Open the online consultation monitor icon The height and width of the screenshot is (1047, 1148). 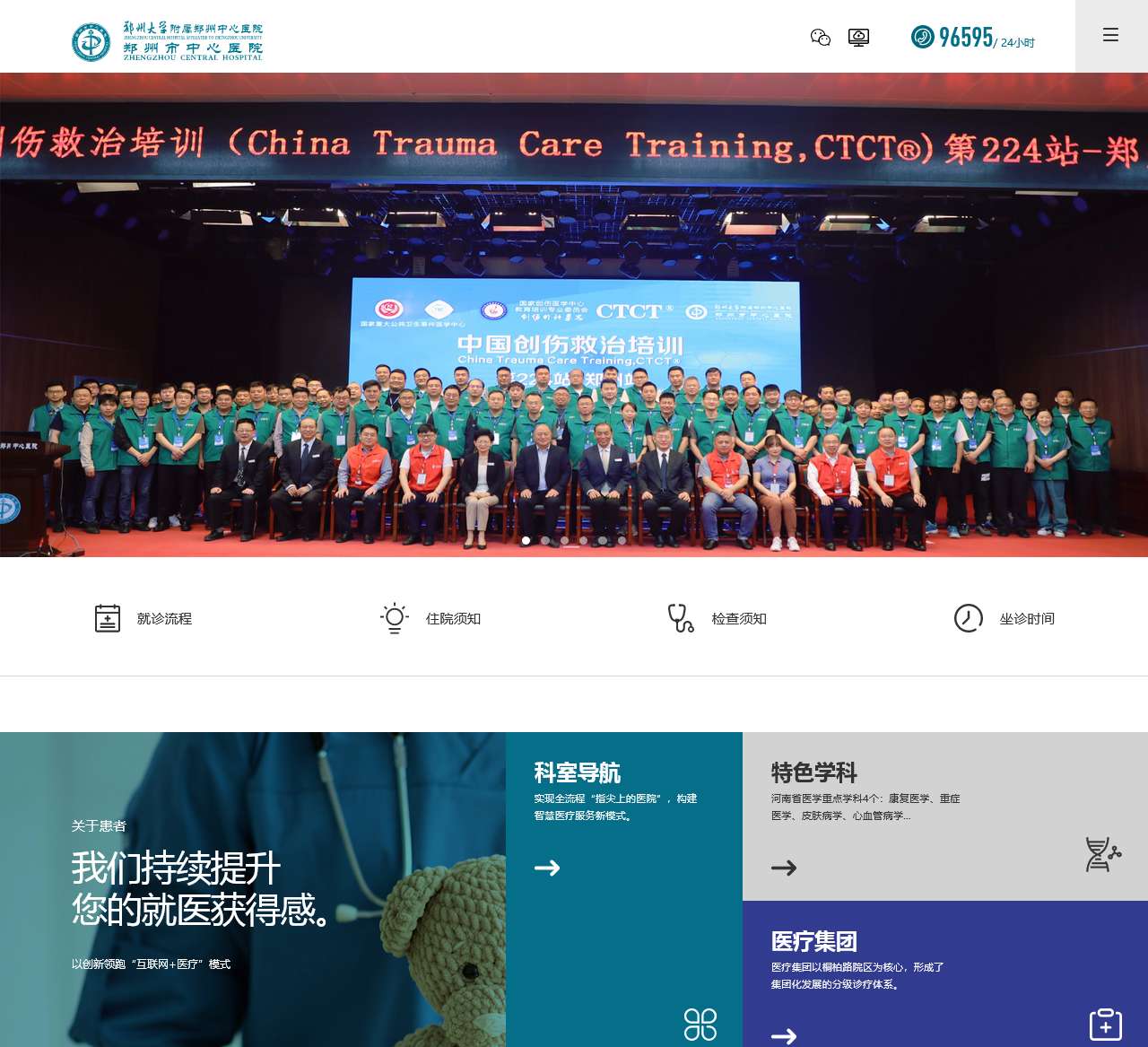point(858,38)
